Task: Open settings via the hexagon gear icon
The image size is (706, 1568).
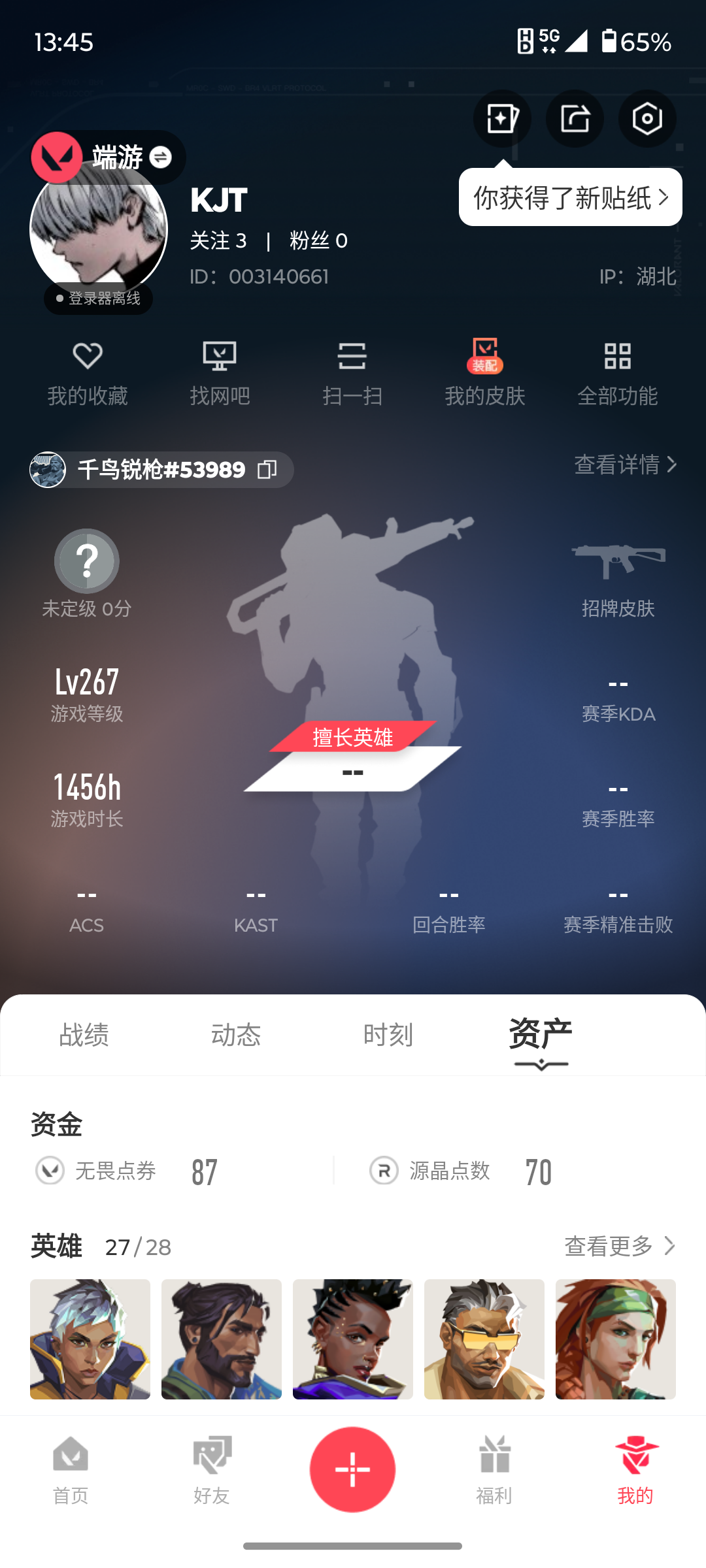Action: point(647,119)
